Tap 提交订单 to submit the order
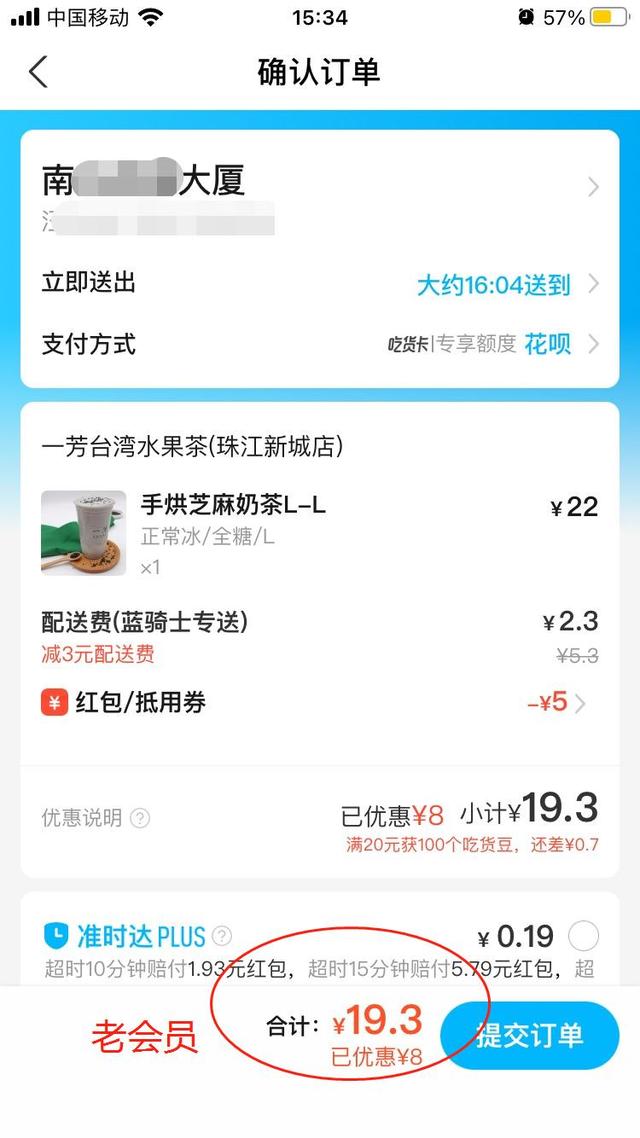This screenshot has height=1138, width=640. (x=529, y=1035)
